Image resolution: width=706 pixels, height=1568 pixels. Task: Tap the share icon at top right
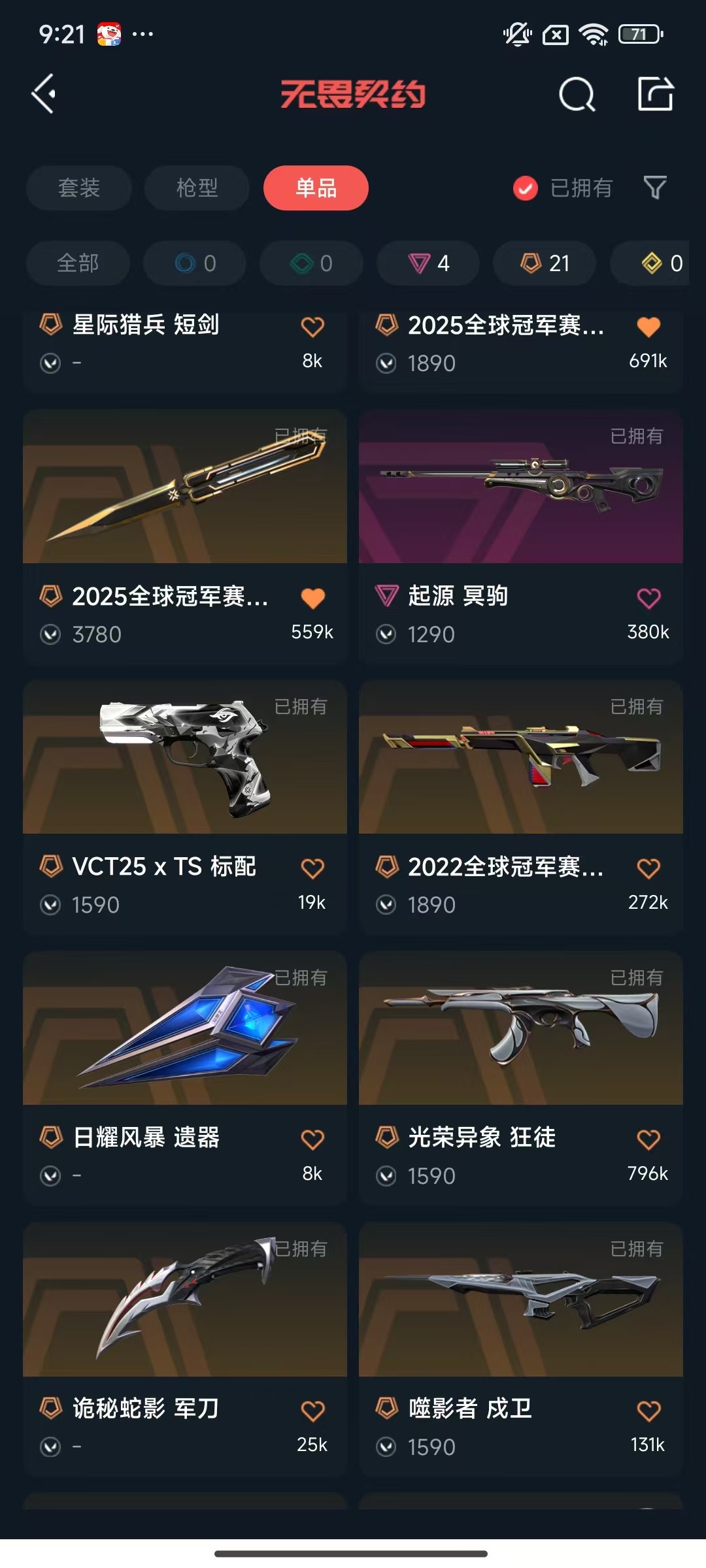pos(655,94)
